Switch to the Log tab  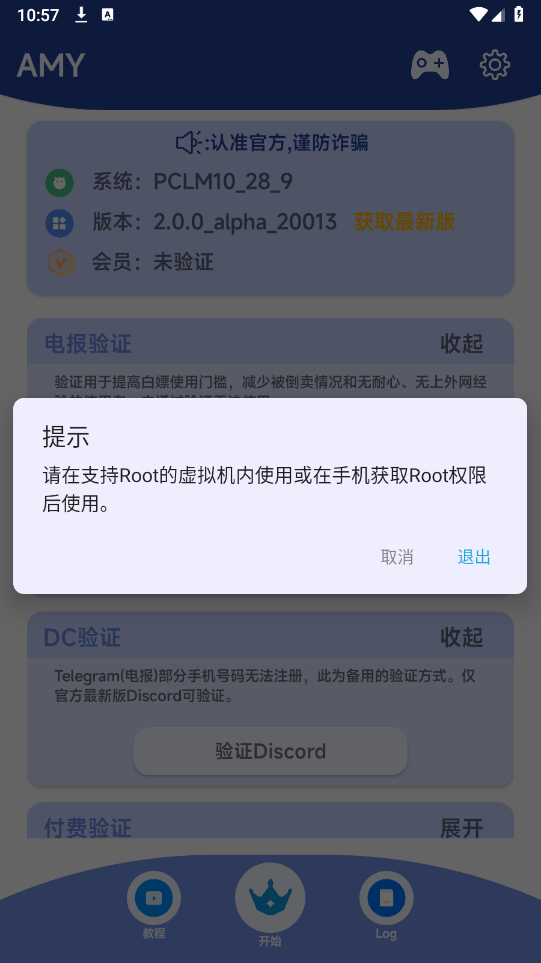click(386, 905)
